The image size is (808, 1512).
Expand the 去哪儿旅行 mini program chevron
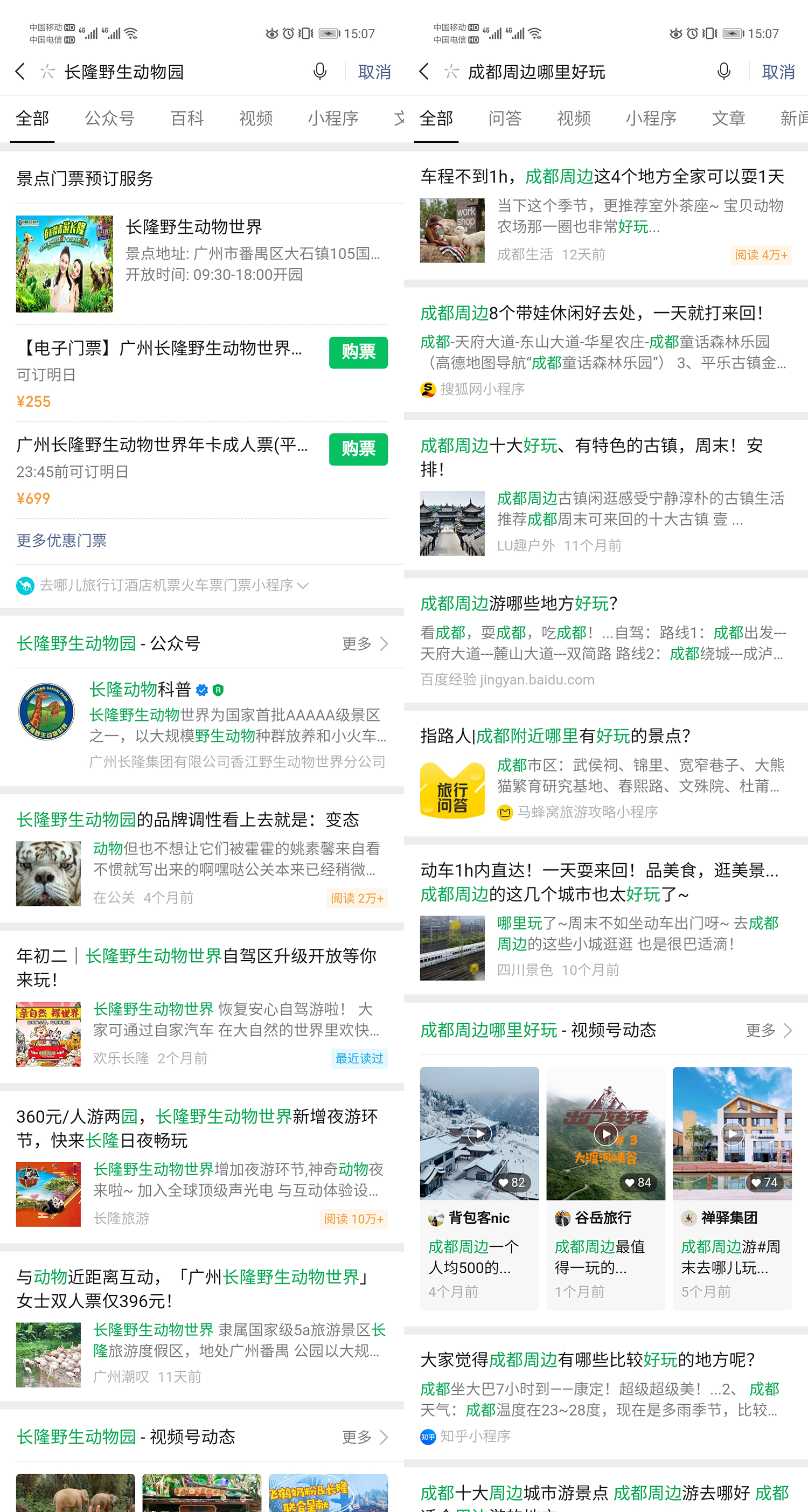click(x=303, y=585)
